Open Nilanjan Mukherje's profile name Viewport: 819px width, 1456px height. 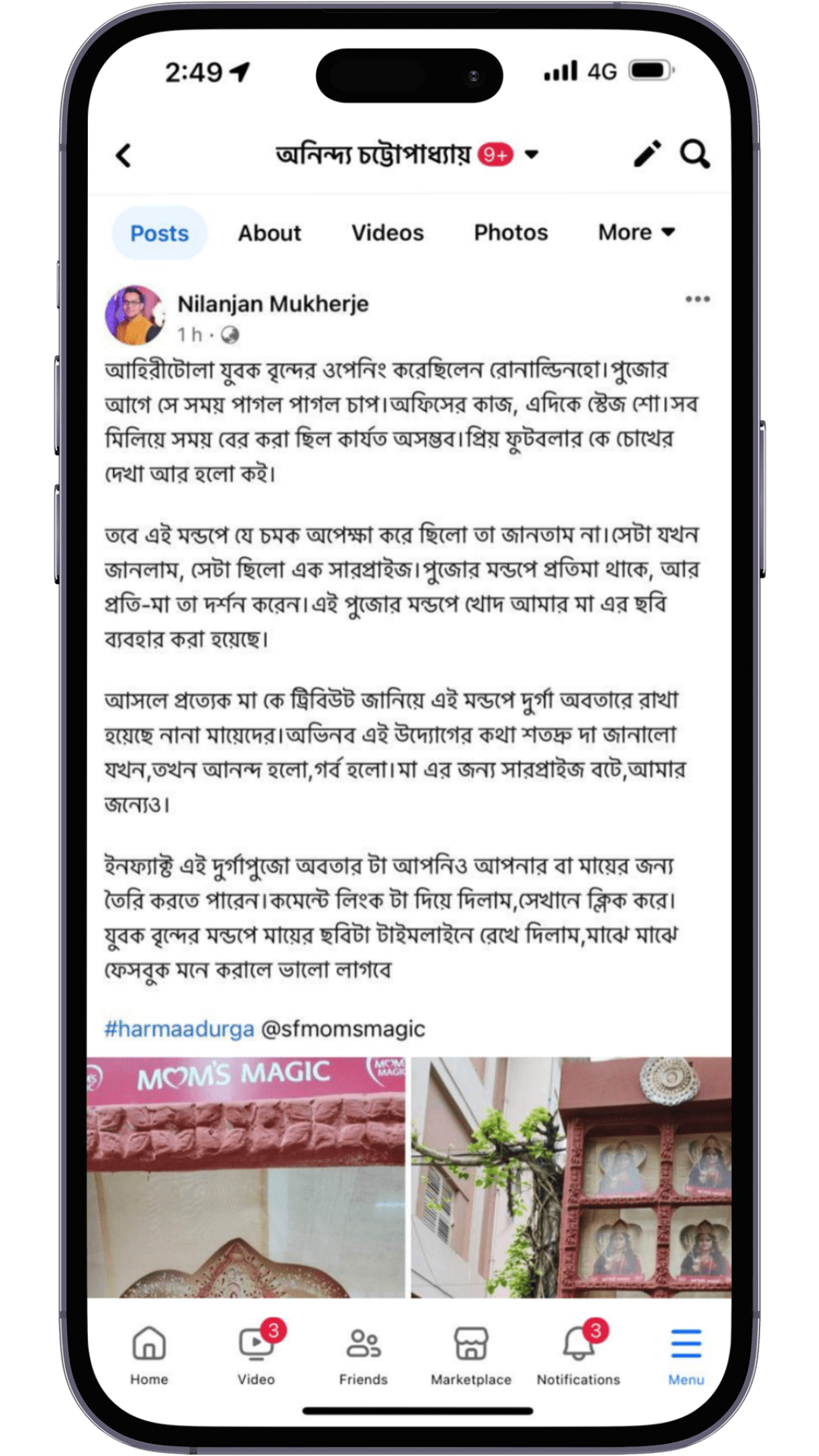273,304
